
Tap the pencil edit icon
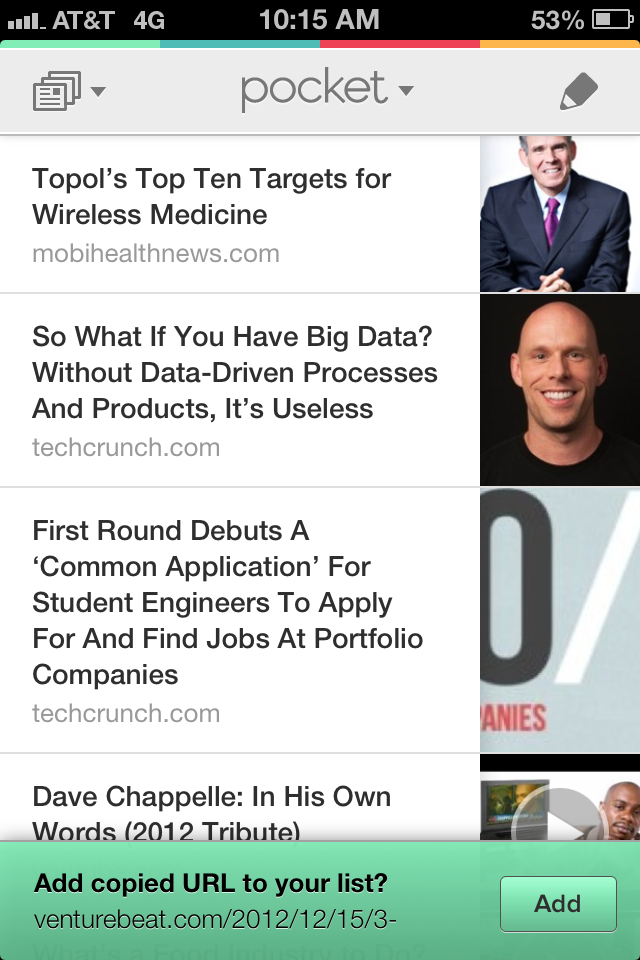578,92
